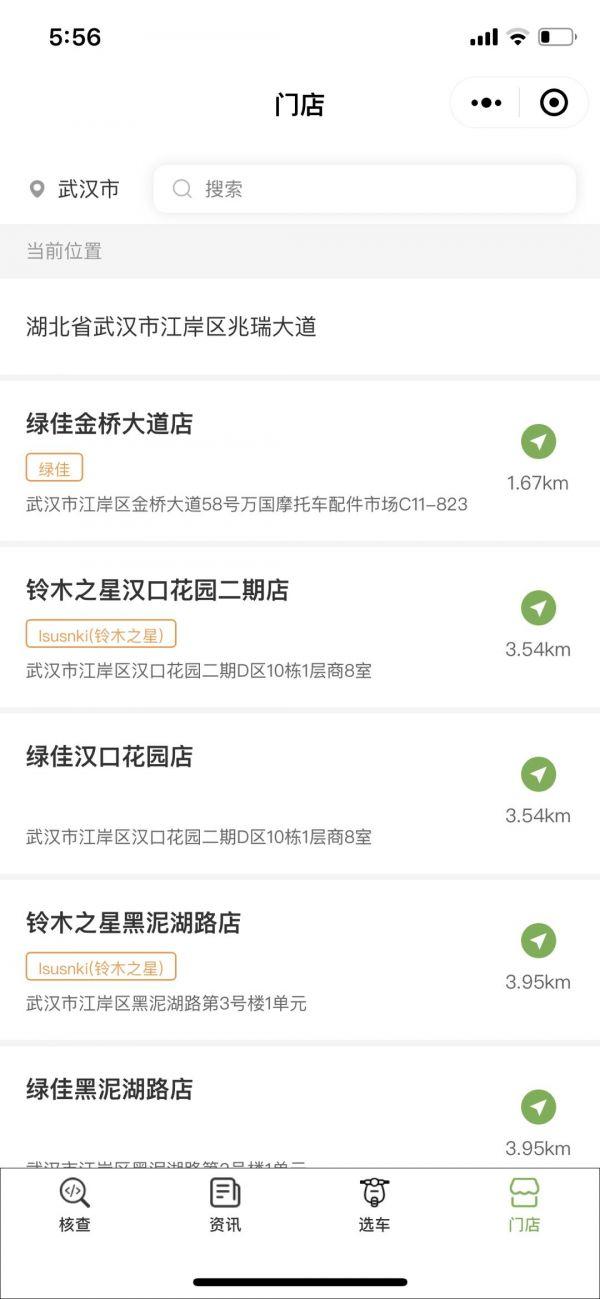Tap the navigation arrow for 铃木之星黑泥湖路店
600x1299 pixels.
pyautogui.click(x=538, y=940)
